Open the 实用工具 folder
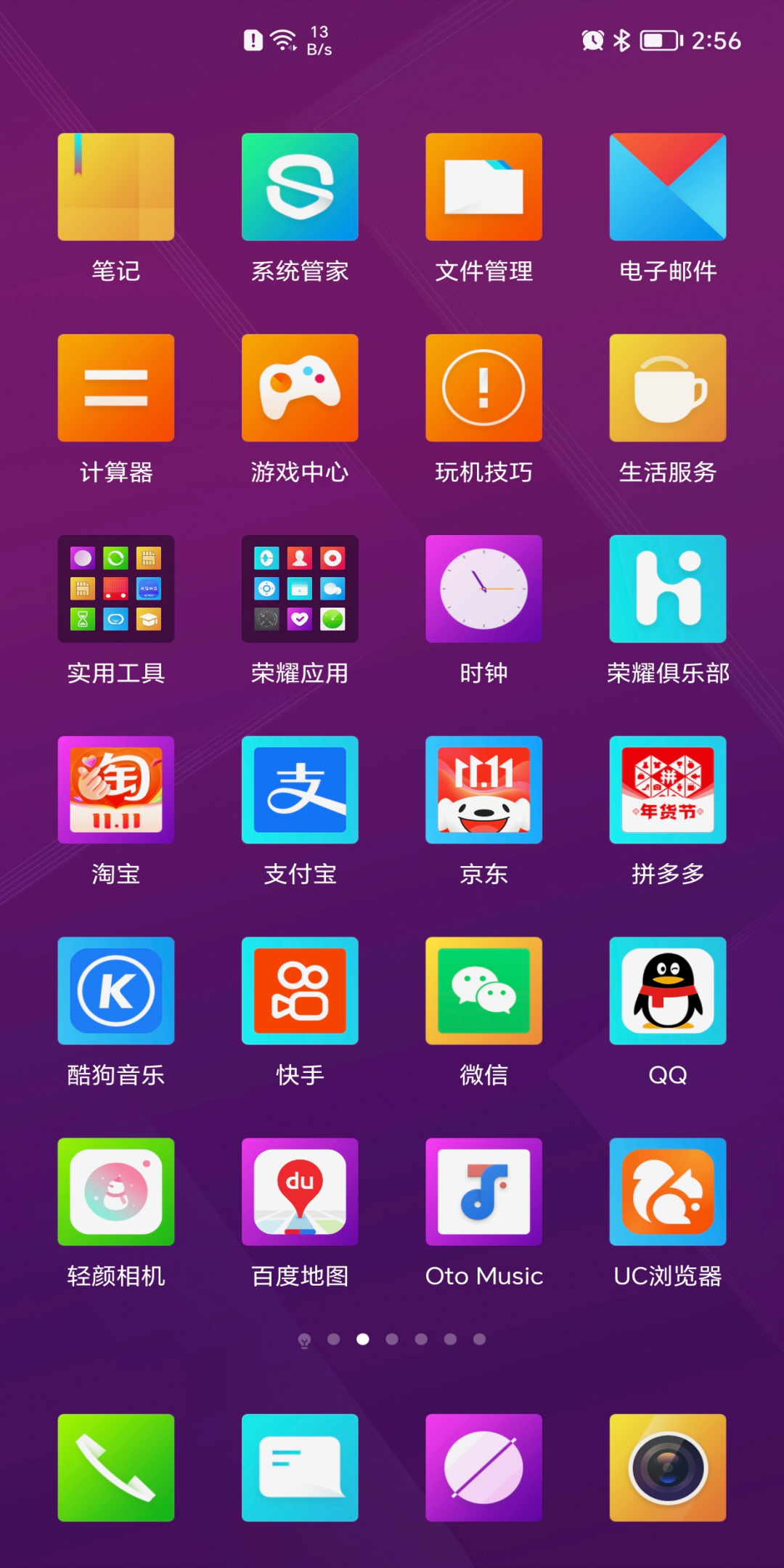 116,589
